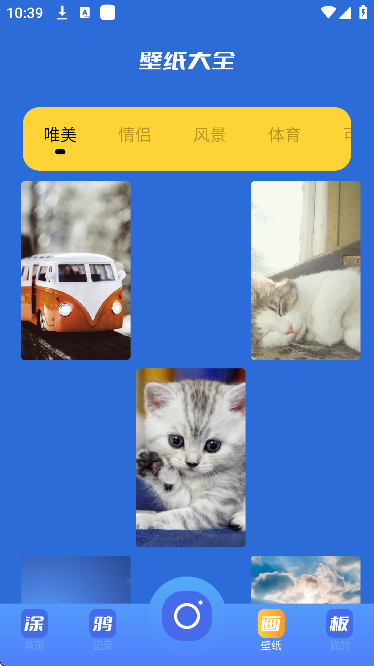Switch to the 体育 category tab

coord(284,135)
